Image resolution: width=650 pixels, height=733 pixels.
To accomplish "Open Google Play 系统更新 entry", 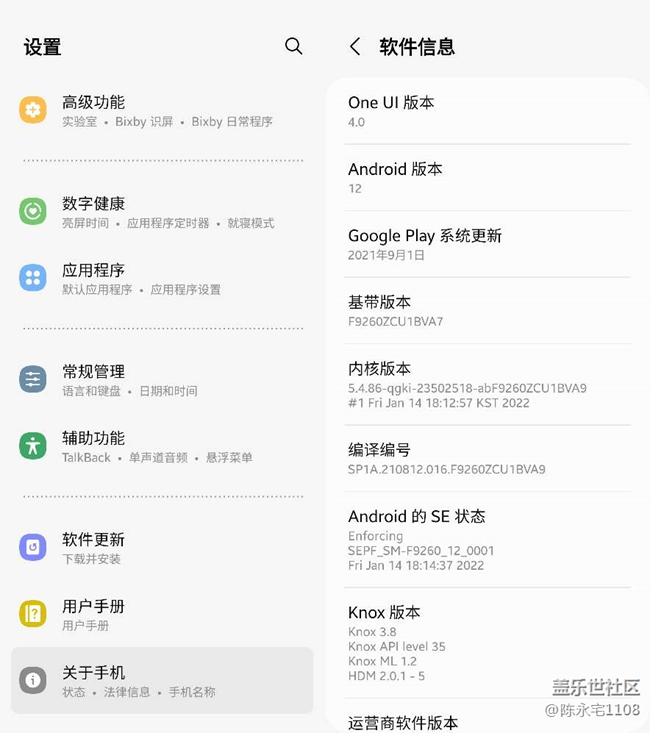I will point(487,244).
